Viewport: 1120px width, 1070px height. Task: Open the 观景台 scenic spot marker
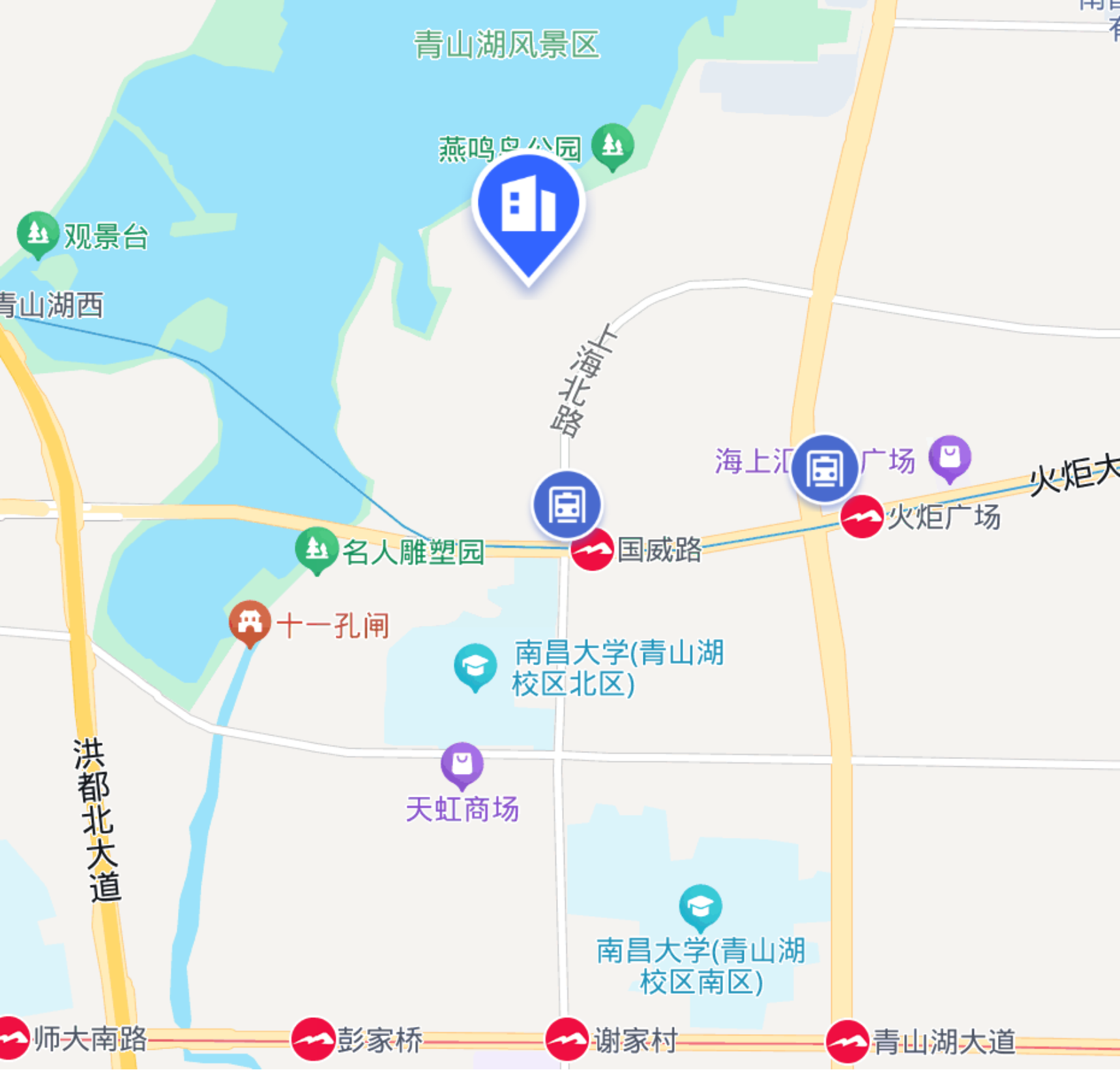[38, 233]
